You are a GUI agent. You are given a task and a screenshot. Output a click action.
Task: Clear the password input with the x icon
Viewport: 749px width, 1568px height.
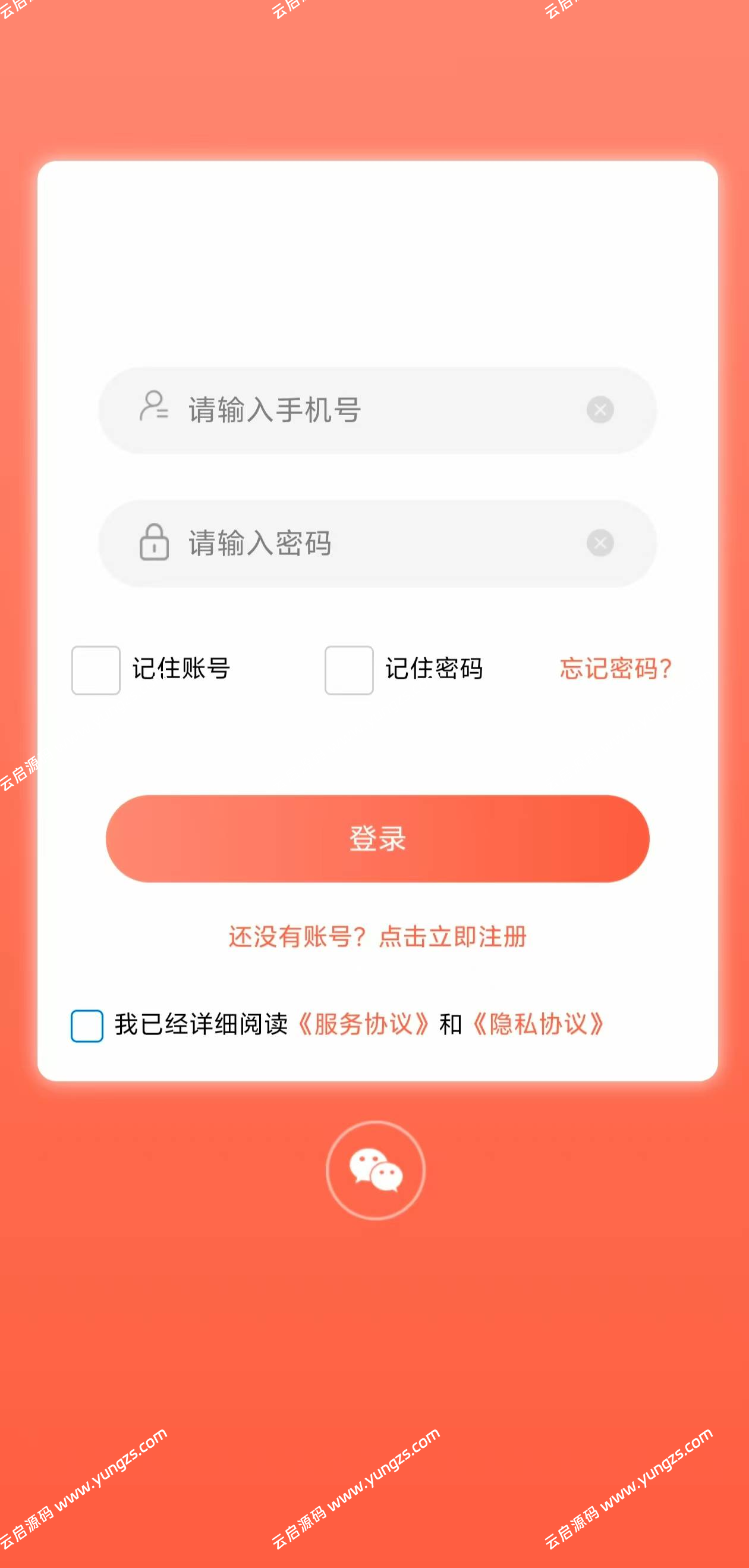tap(599, 544)
